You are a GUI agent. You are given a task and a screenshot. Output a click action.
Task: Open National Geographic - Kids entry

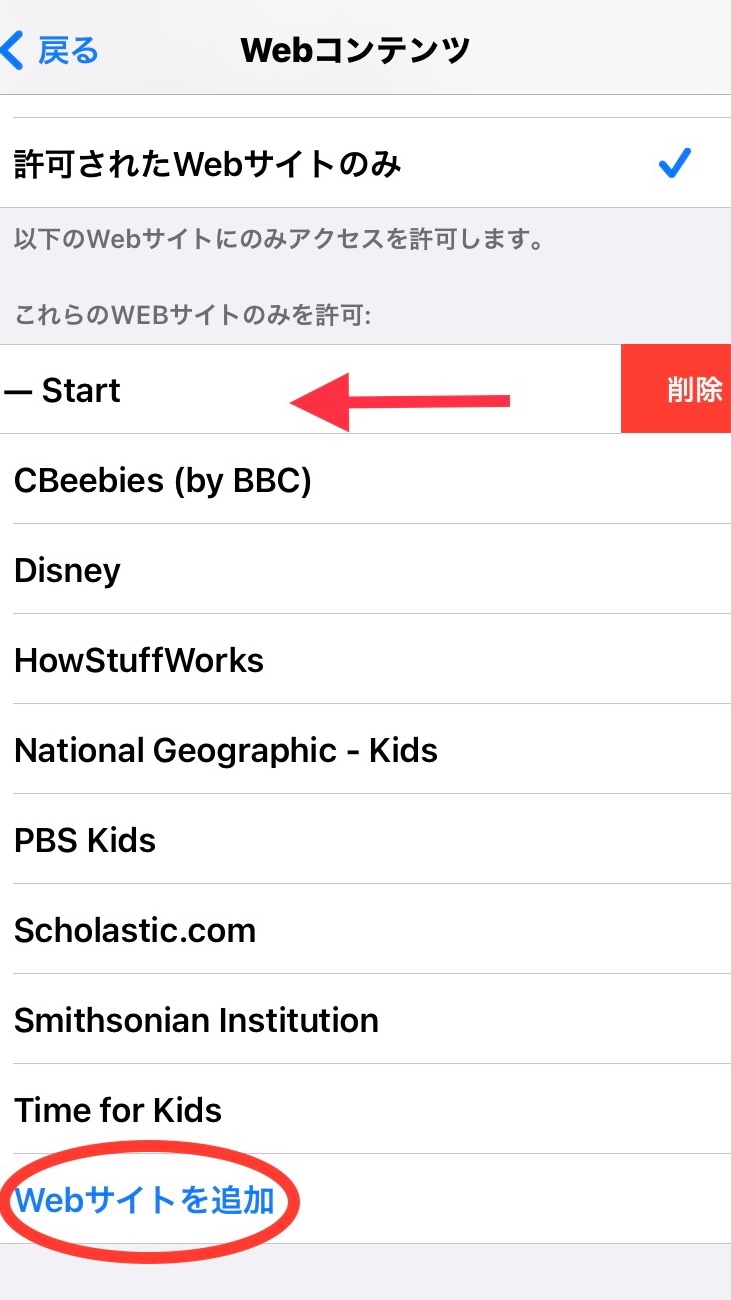coord(226,751)
